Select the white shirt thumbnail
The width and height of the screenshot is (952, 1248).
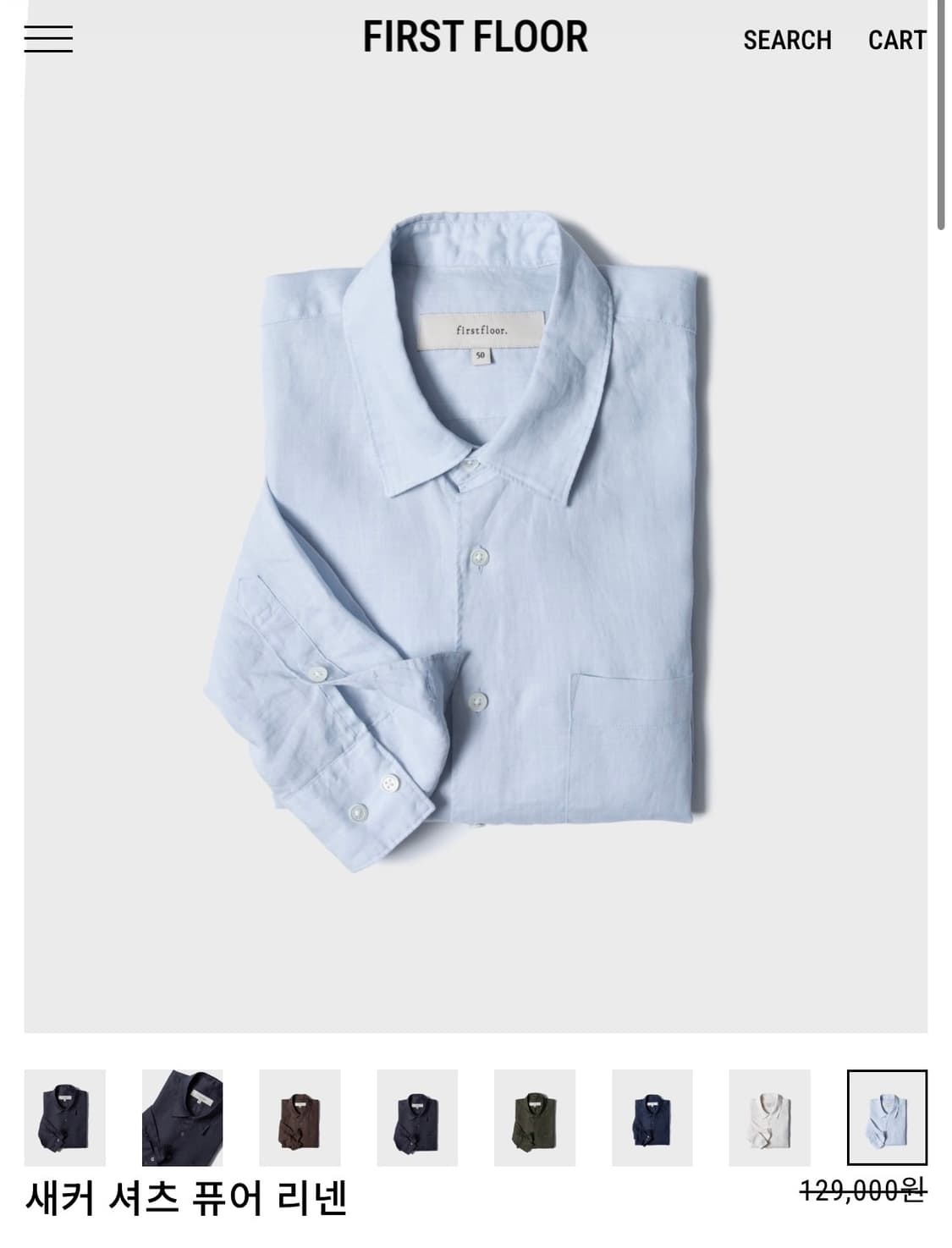tap(769, 1118)
